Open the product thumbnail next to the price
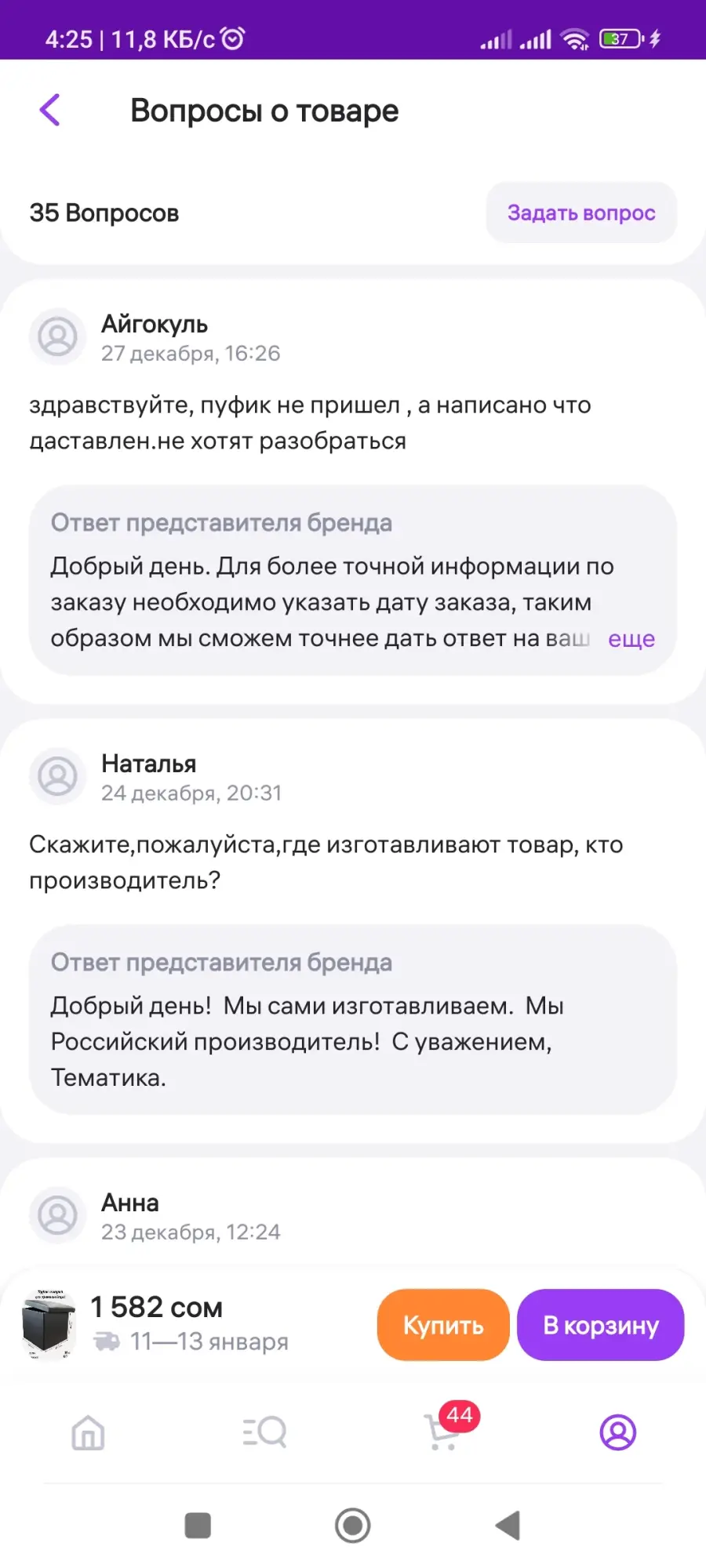 coord(49,1324)
